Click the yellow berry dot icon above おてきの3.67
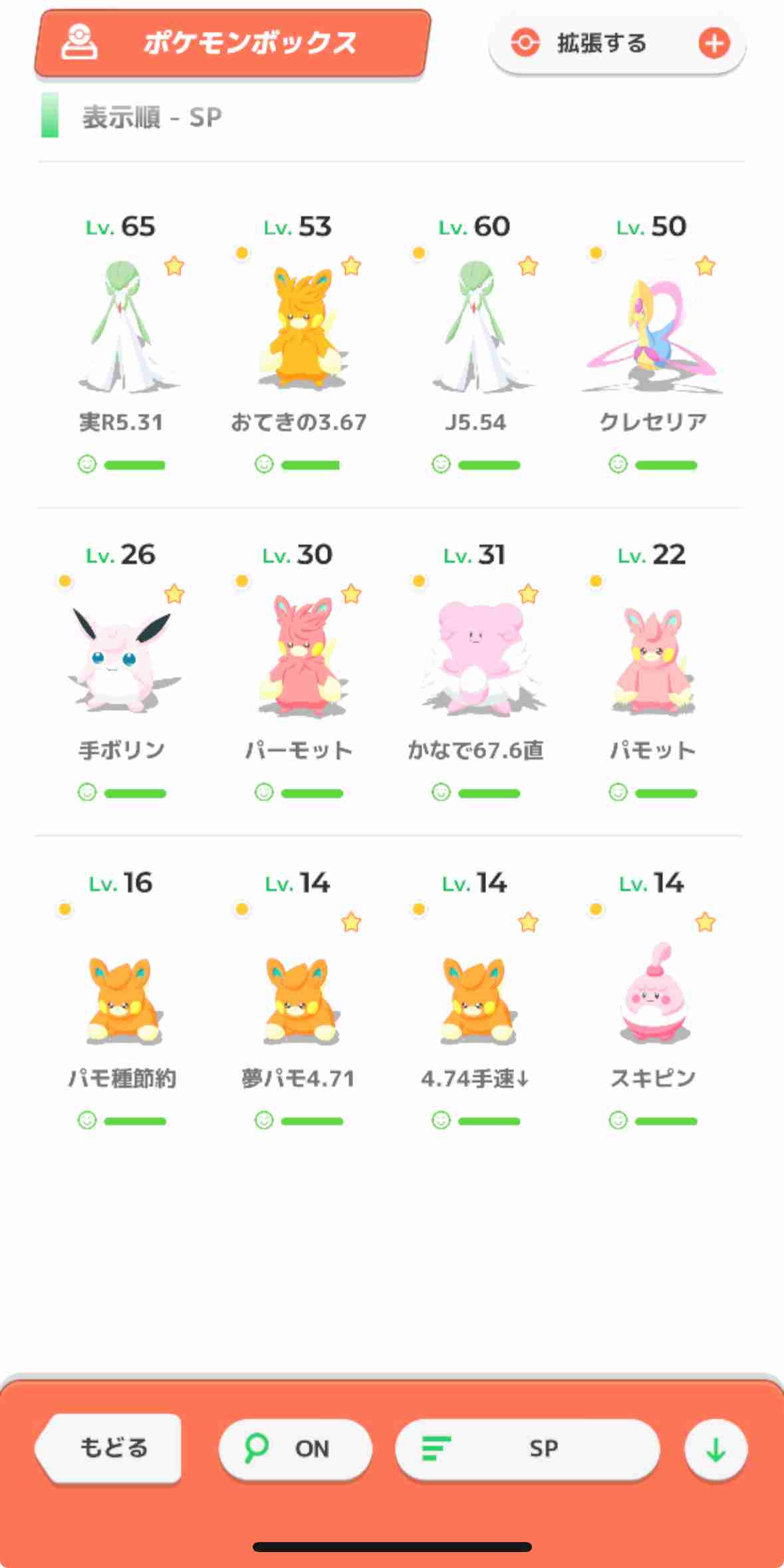Viewport: 784px width, 1568px height. [242, 253]
